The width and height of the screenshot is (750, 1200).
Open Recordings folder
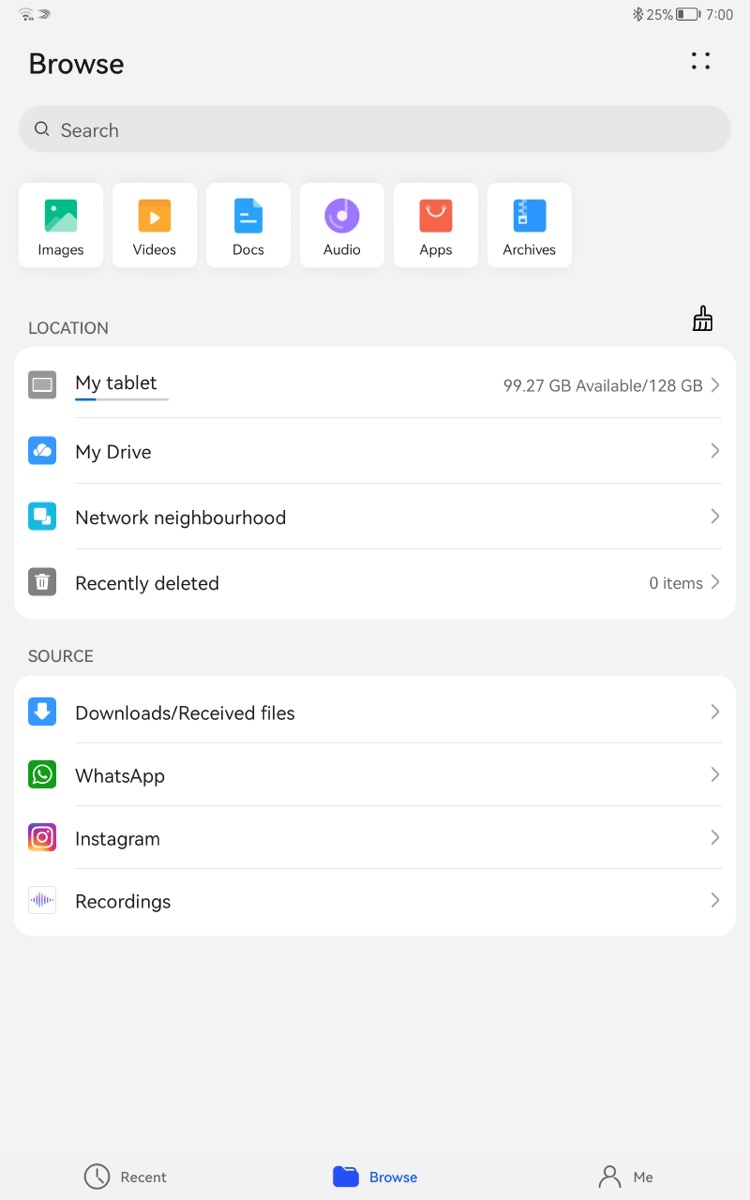pyautogui.click(x=375, y=901)
